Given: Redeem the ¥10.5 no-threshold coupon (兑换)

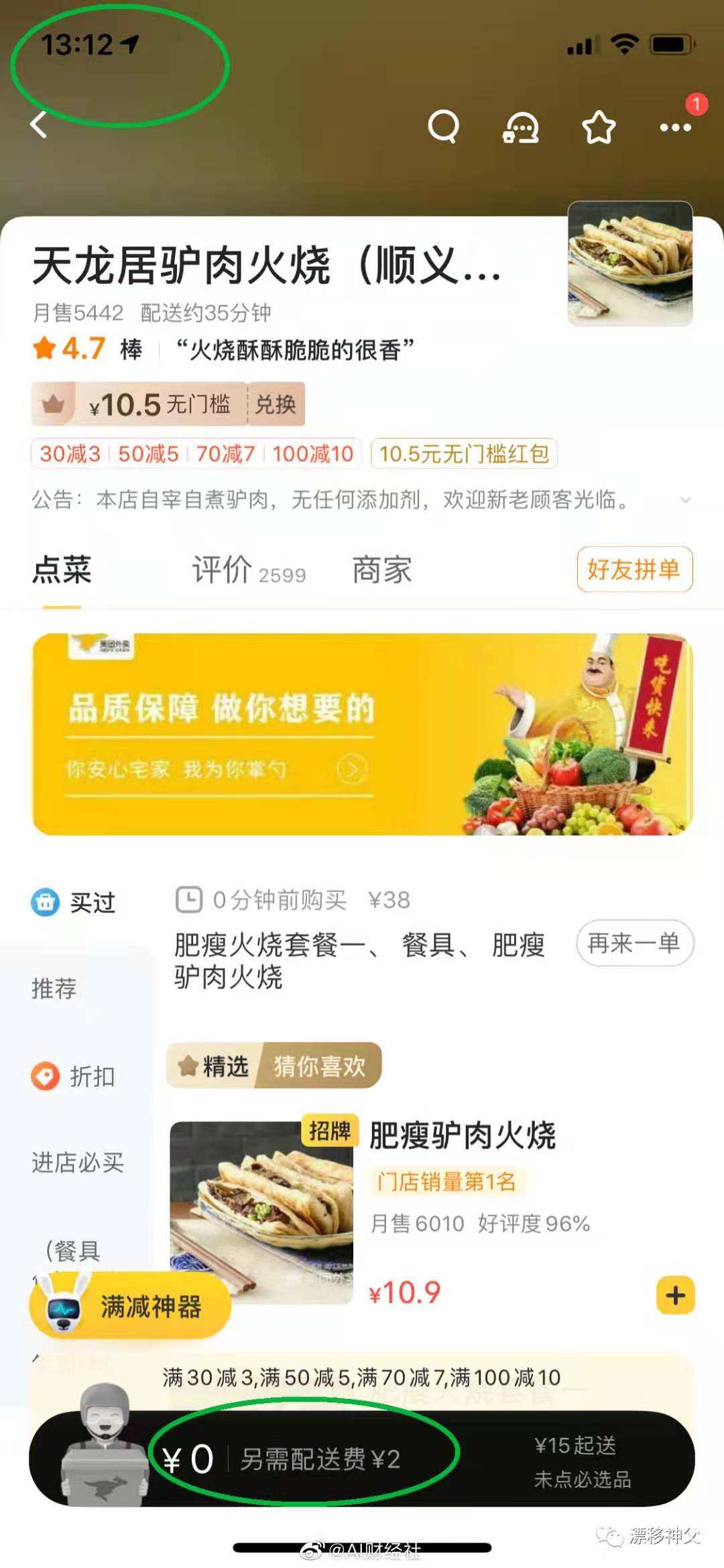Looking at the screenshot, I should pyautogui.click(x=276, y=404).
